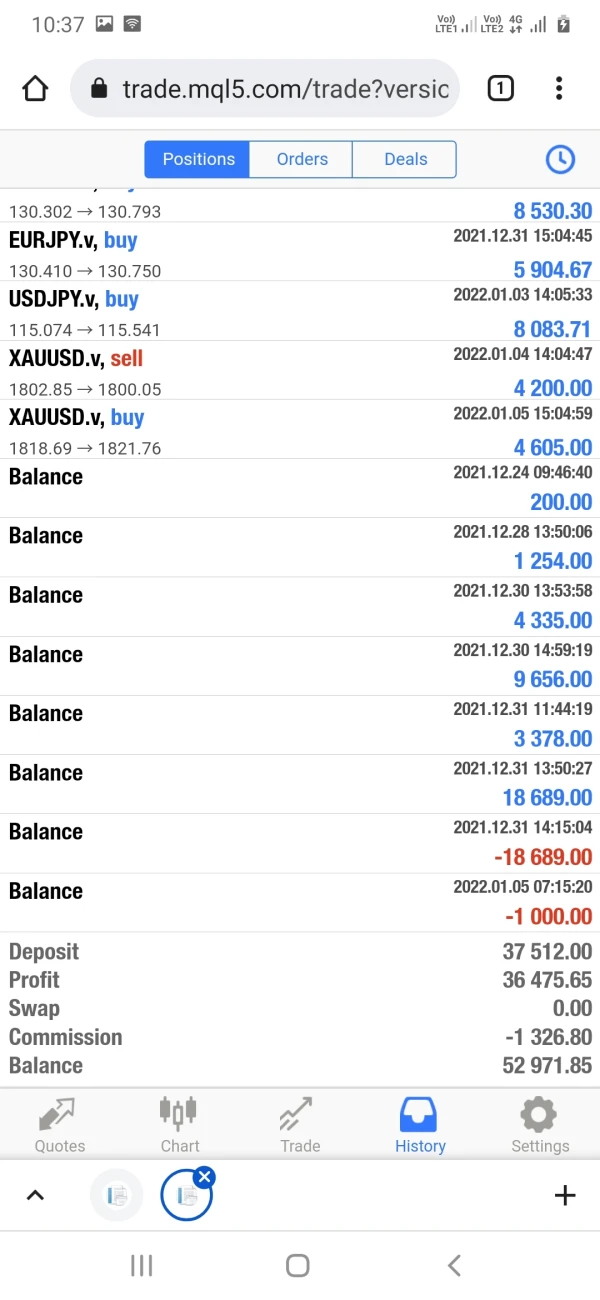Image resolution: width=600 pixels, height=1300 pixels.
Task: Open the USDJPY.v buy position row
Action: pyautogui.click(x=300, y=313)
